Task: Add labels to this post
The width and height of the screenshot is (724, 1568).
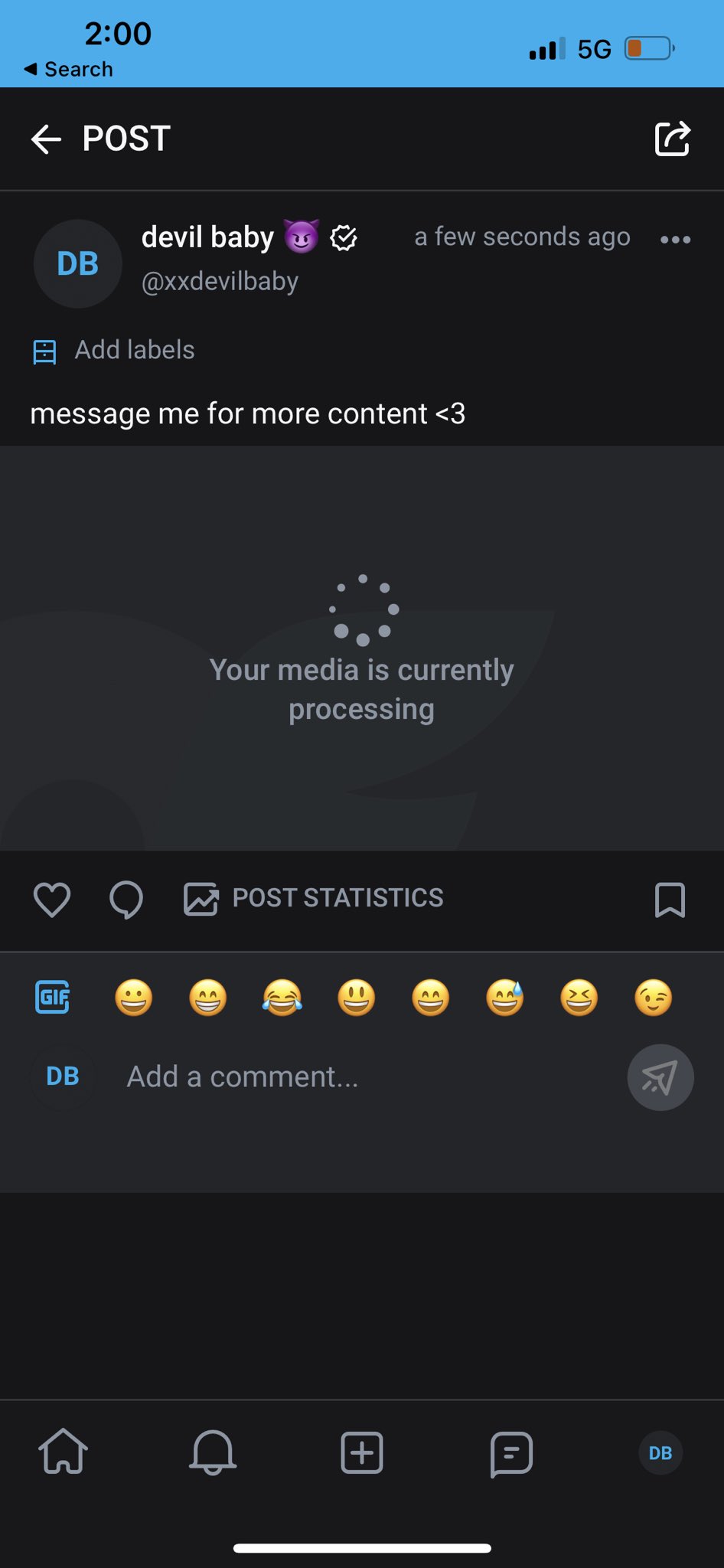Action: point(114,351)
